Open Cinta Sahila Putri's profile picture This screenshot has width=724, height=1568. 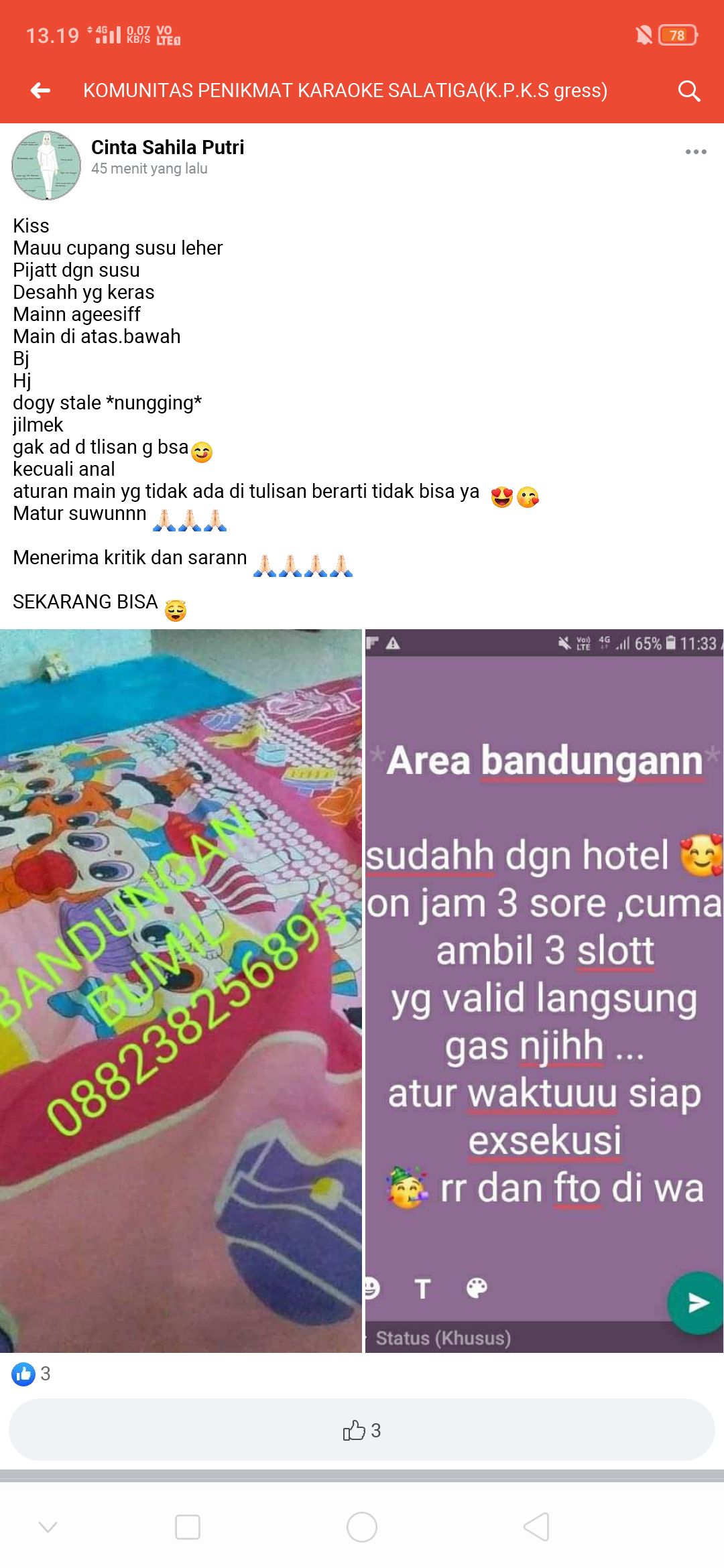click(46, 166)
